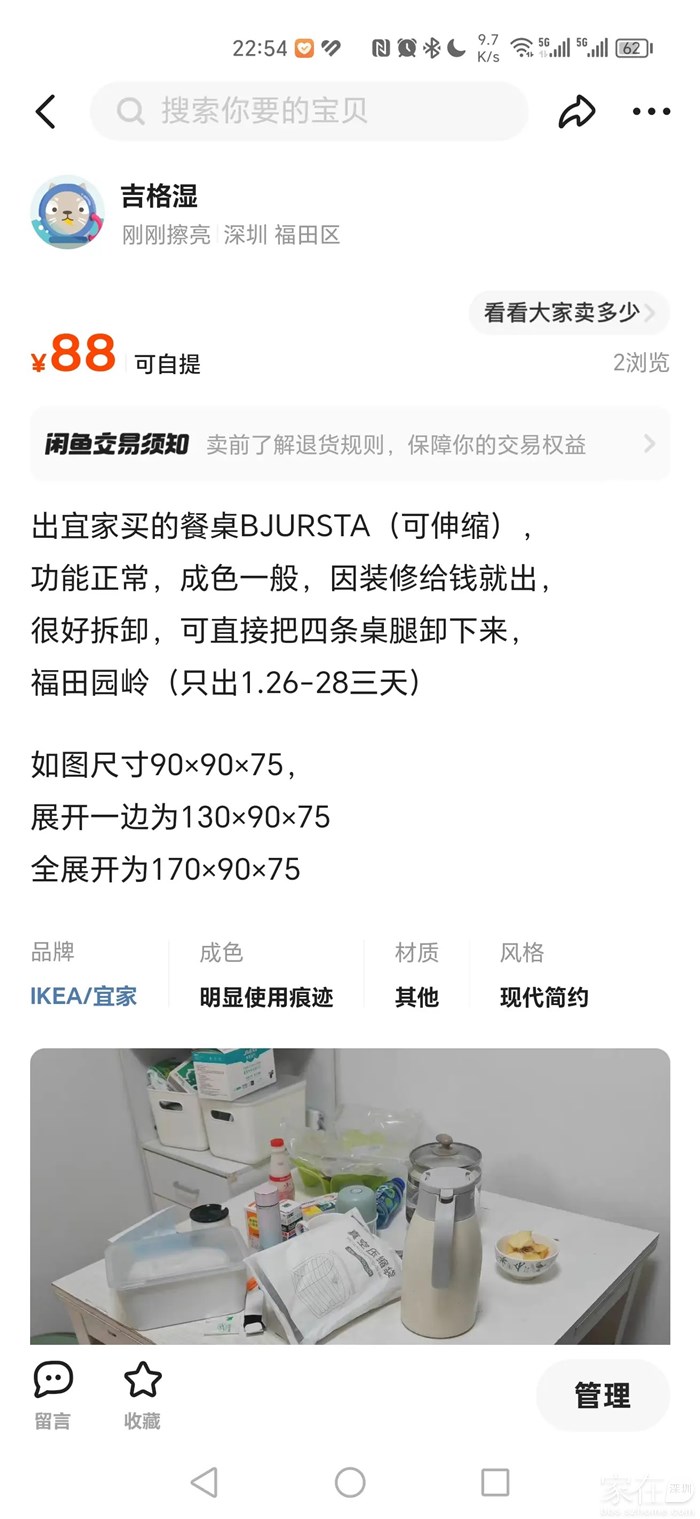Tap the search box 搜索你要的宝贝

pyautogui.click(x=310, y=111)
